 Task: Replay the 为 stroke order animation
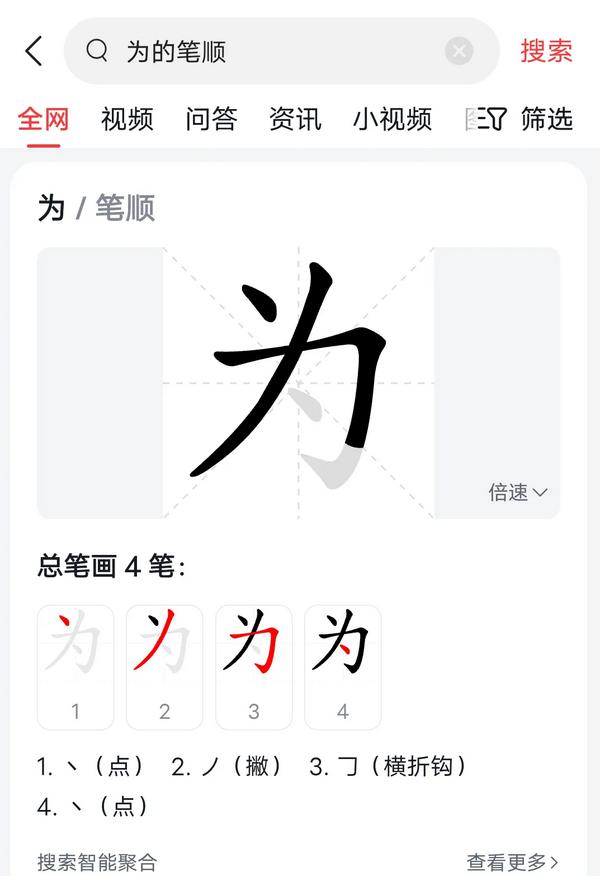[x=298, y=382]
